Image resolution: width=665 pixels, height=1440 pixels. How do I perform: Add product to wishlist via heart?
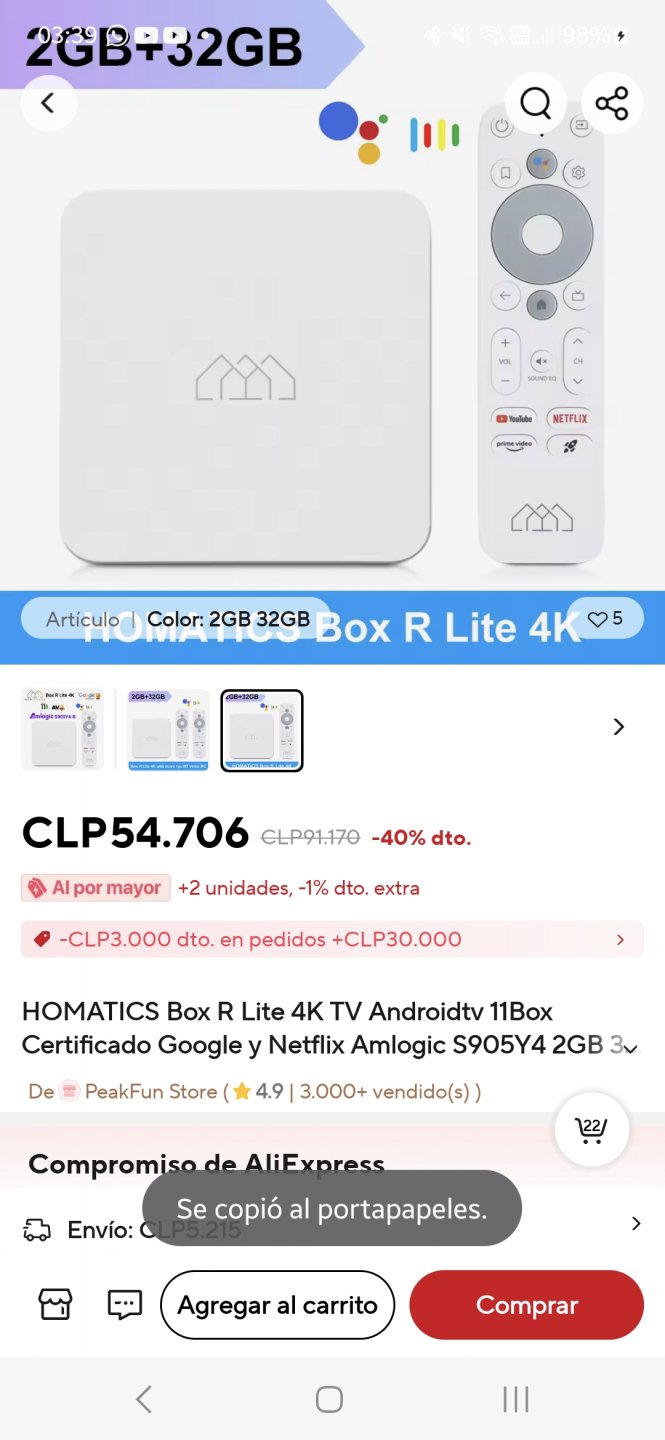(x=605, y=619)
